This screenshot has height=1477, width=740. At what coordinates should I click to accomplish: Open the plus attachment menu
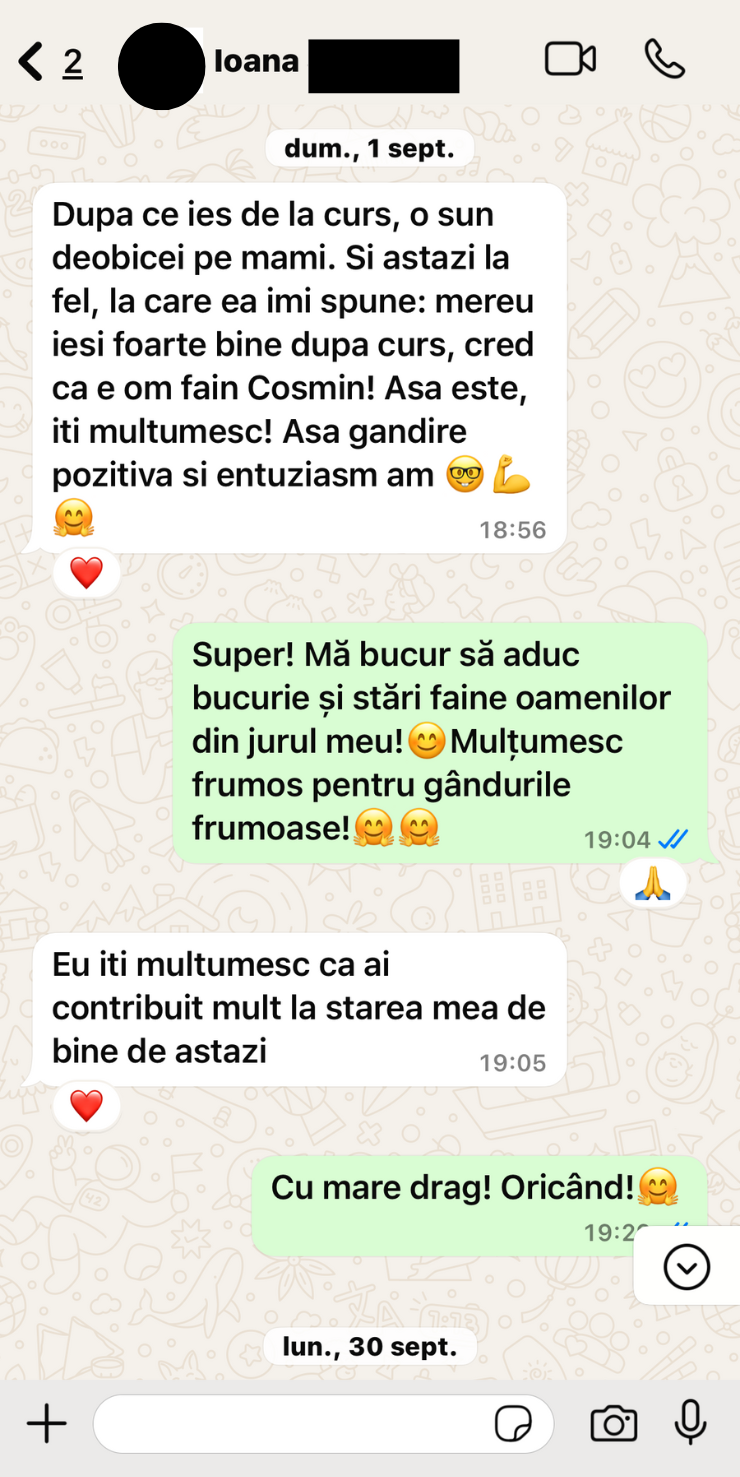coord(46,1423)
